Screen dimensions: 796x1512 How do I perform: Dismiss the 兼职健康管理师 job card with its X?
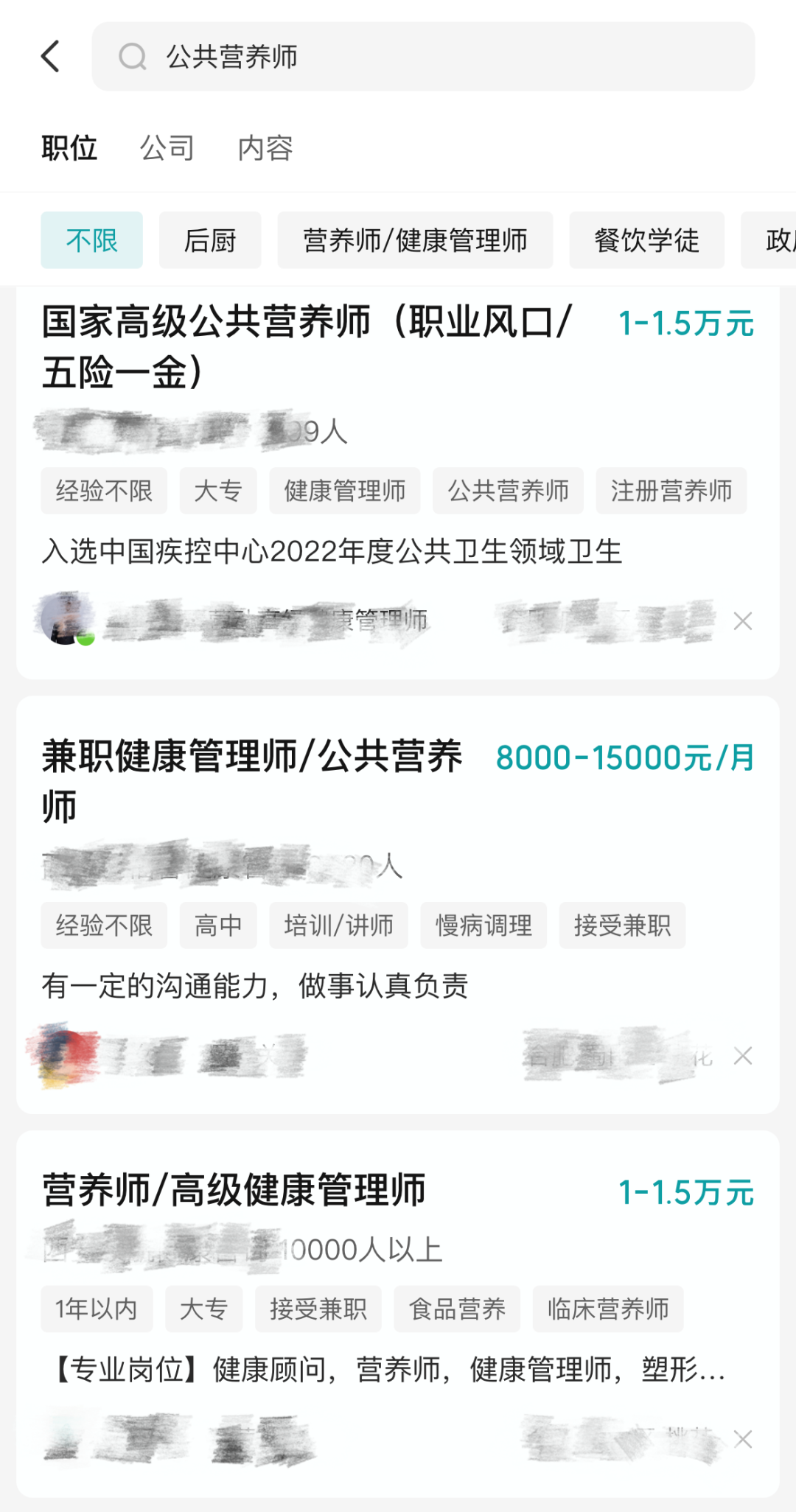coord(742,1056)
